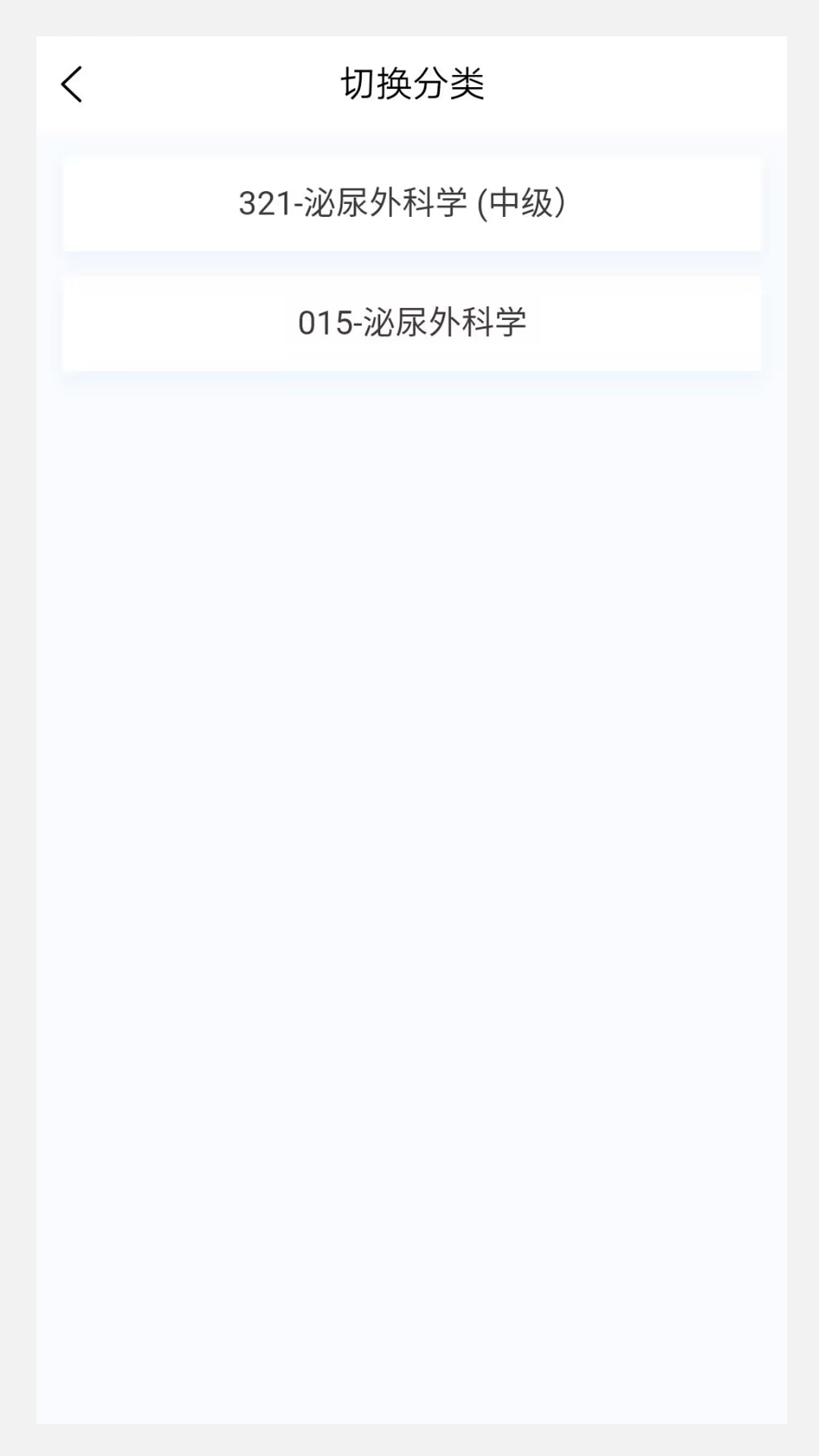This screenshot has width=819, height=1456.
Task: Pick the category starting with 321
Action: [x=409, y=202]
